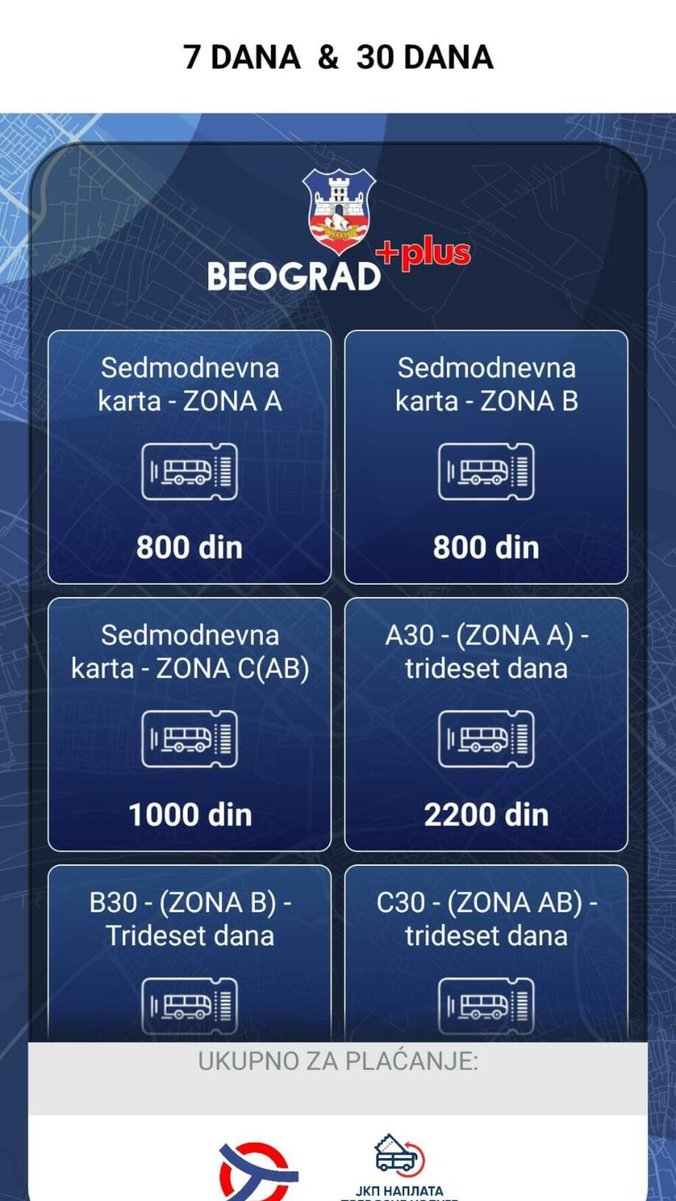Select Sedmodnevna karta ZONA A ticket
Viewport: 676px width, 1201px height.
(190, 457)
